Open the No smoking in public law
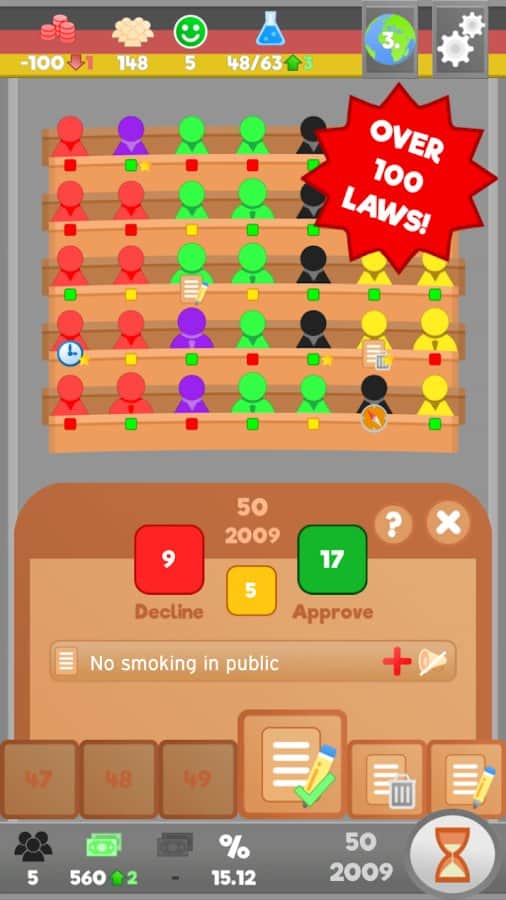 [252, 662]
